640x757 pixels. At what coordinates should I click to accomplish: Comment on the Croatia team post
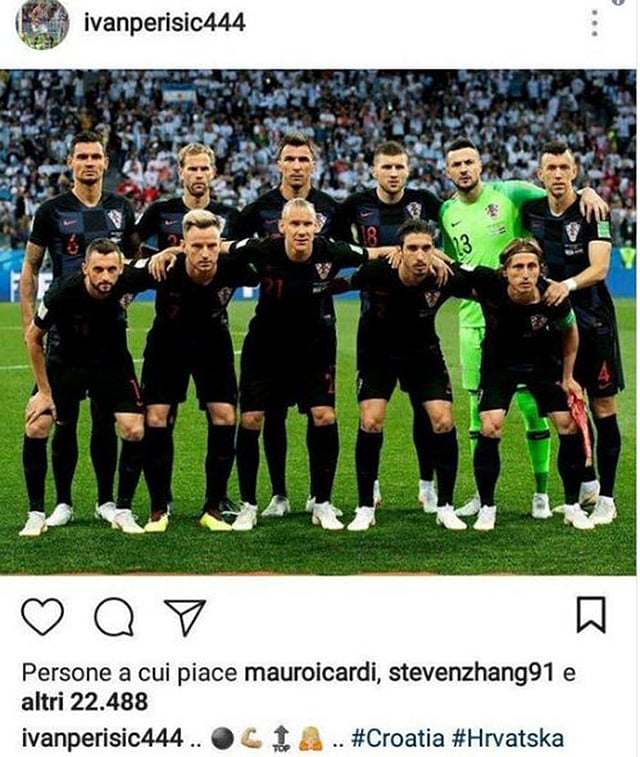click(113, 617)
